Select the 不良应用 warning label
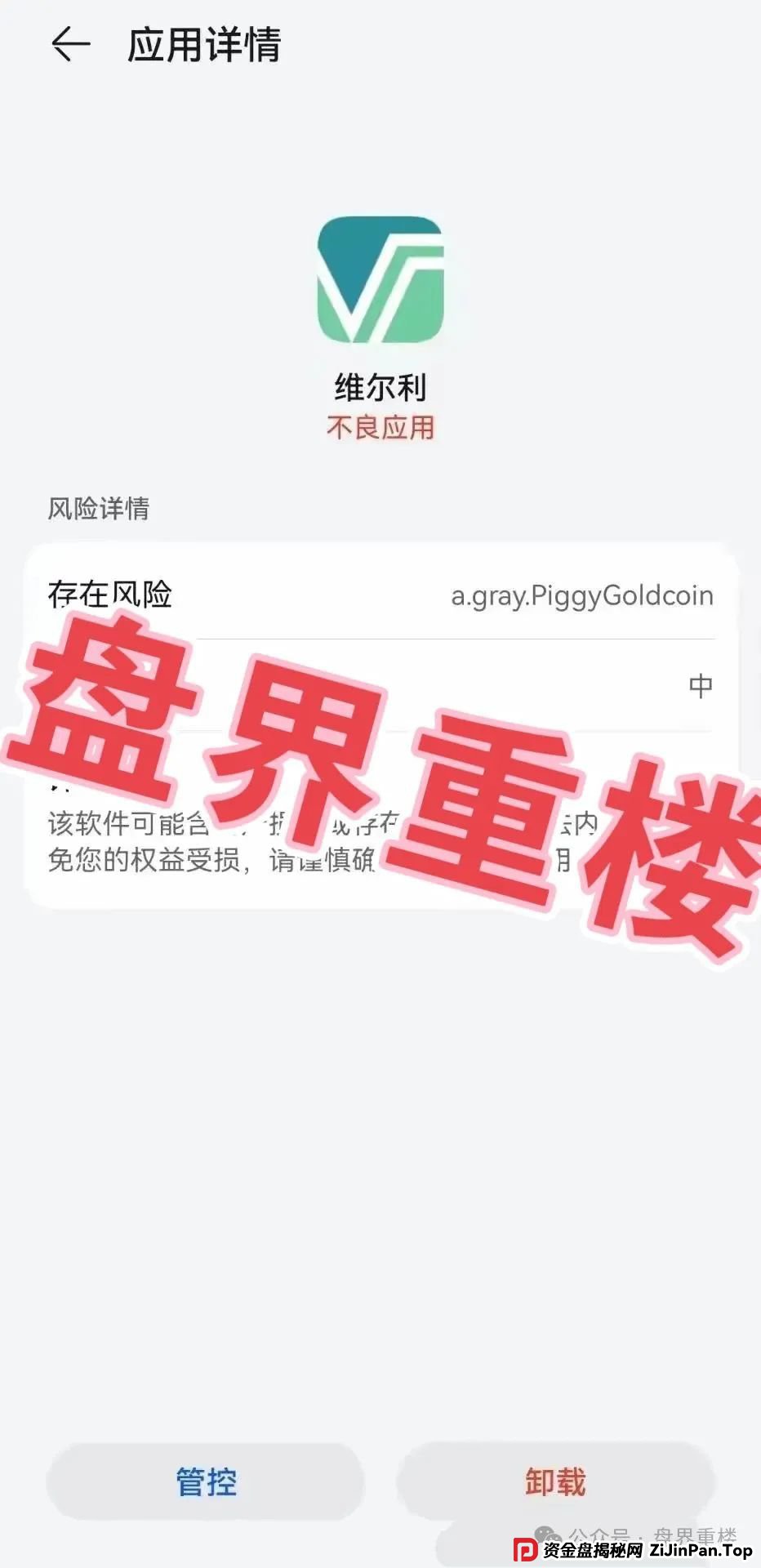This screenshot has height=1568, width=761. pyautogui.click(x=380, y=426)
